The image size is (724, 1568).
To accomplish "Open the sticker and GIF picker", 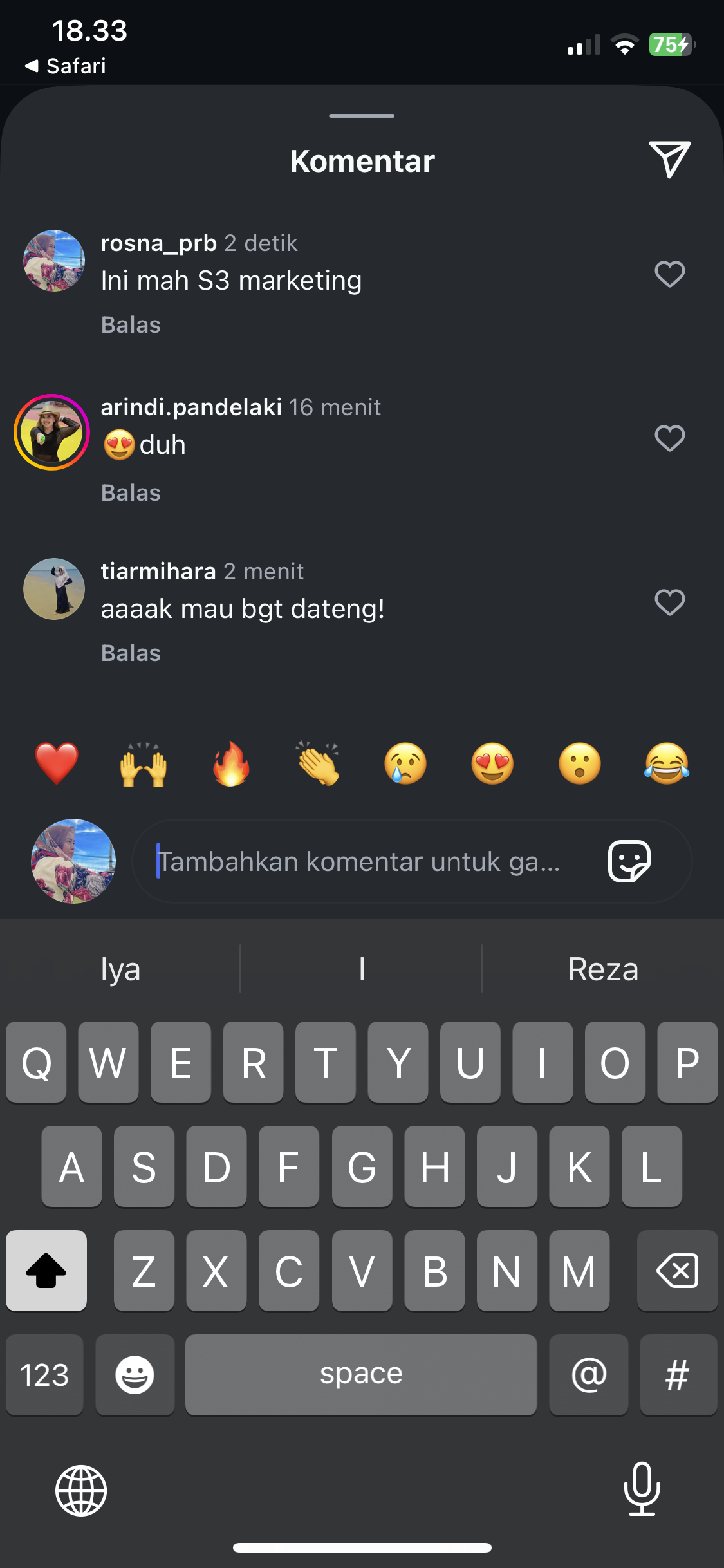I will click(629, 861).
